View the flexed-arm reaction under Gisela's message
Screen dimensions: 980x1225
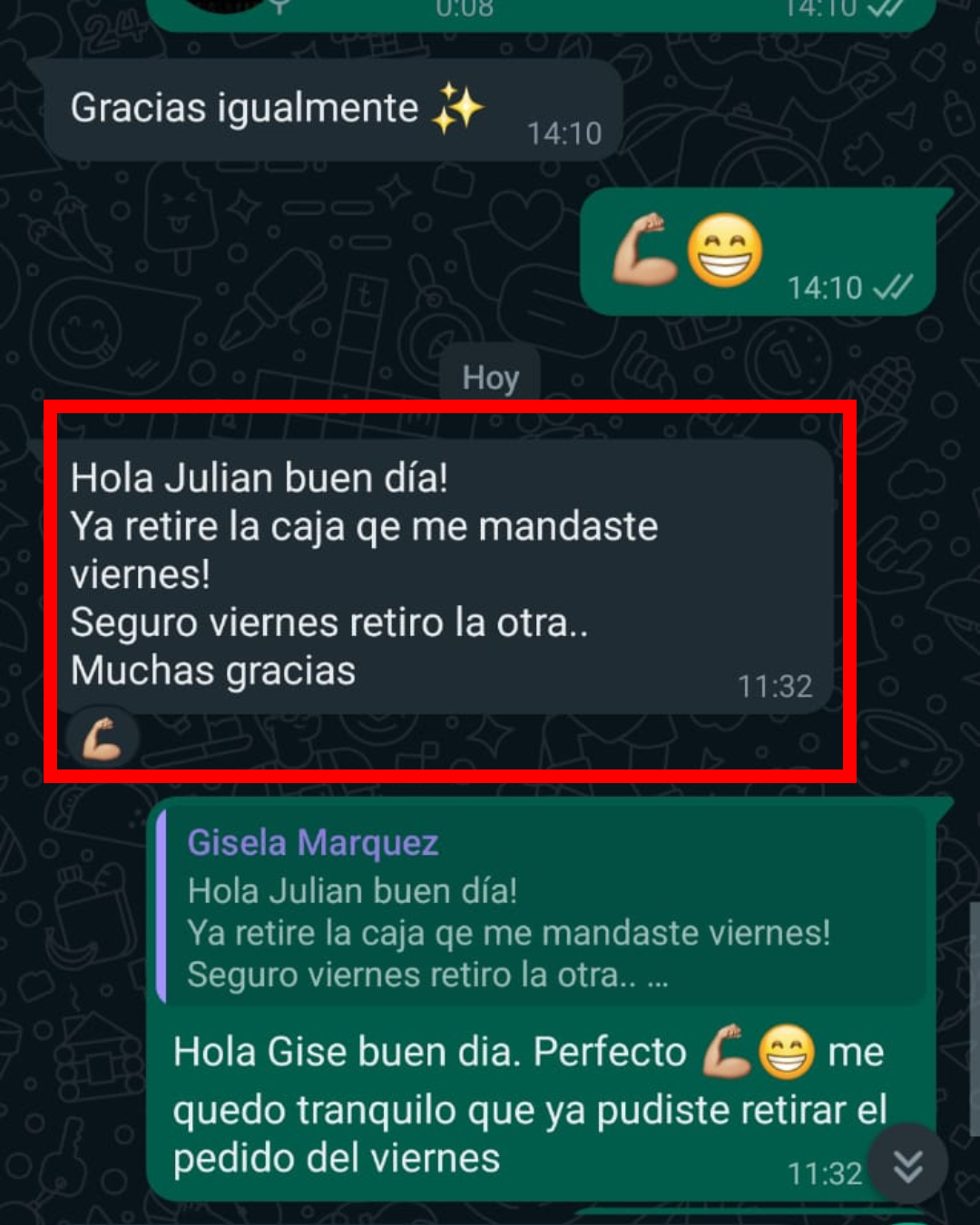pos(103,739)
